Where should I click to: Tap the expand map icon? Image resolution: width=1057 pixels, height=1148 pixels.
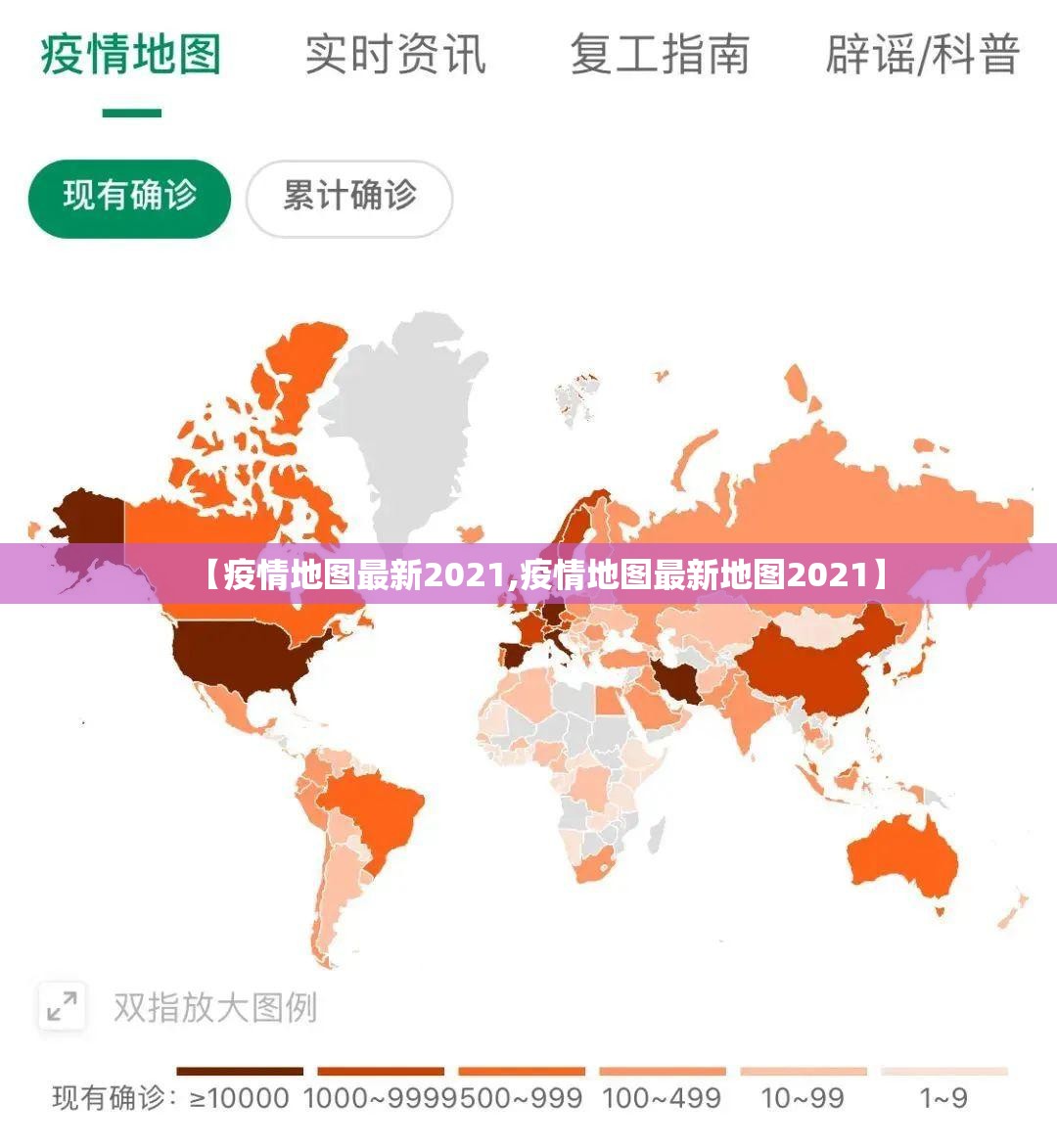pos(62,1006)
